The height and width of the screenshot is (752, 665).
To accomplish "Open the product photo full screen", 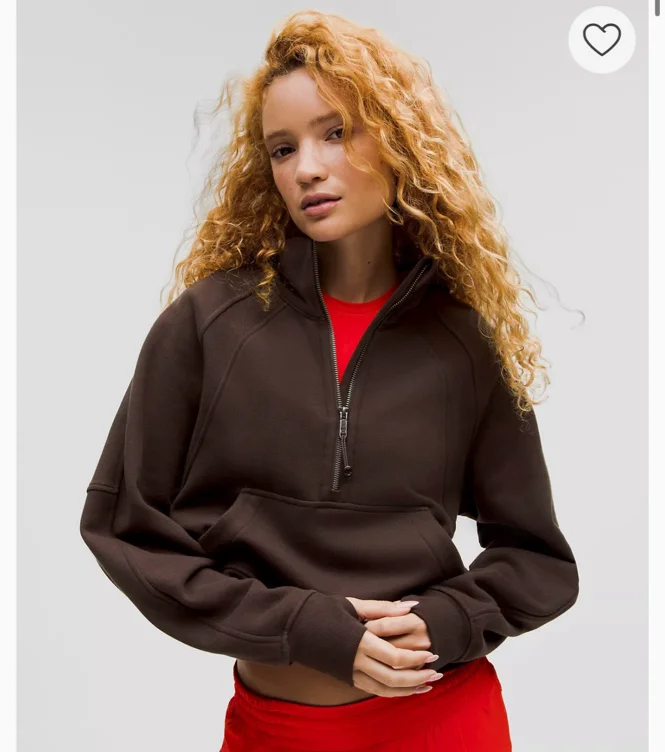I will tap(332, 376).
